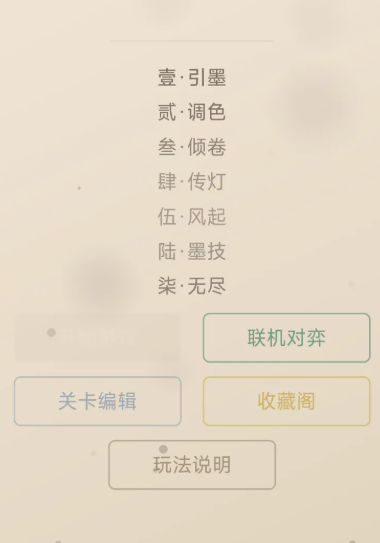Select chapter 贰·调色
Image resolution: width=380 pixels, height=543 pixels.
tap(192, 112)
